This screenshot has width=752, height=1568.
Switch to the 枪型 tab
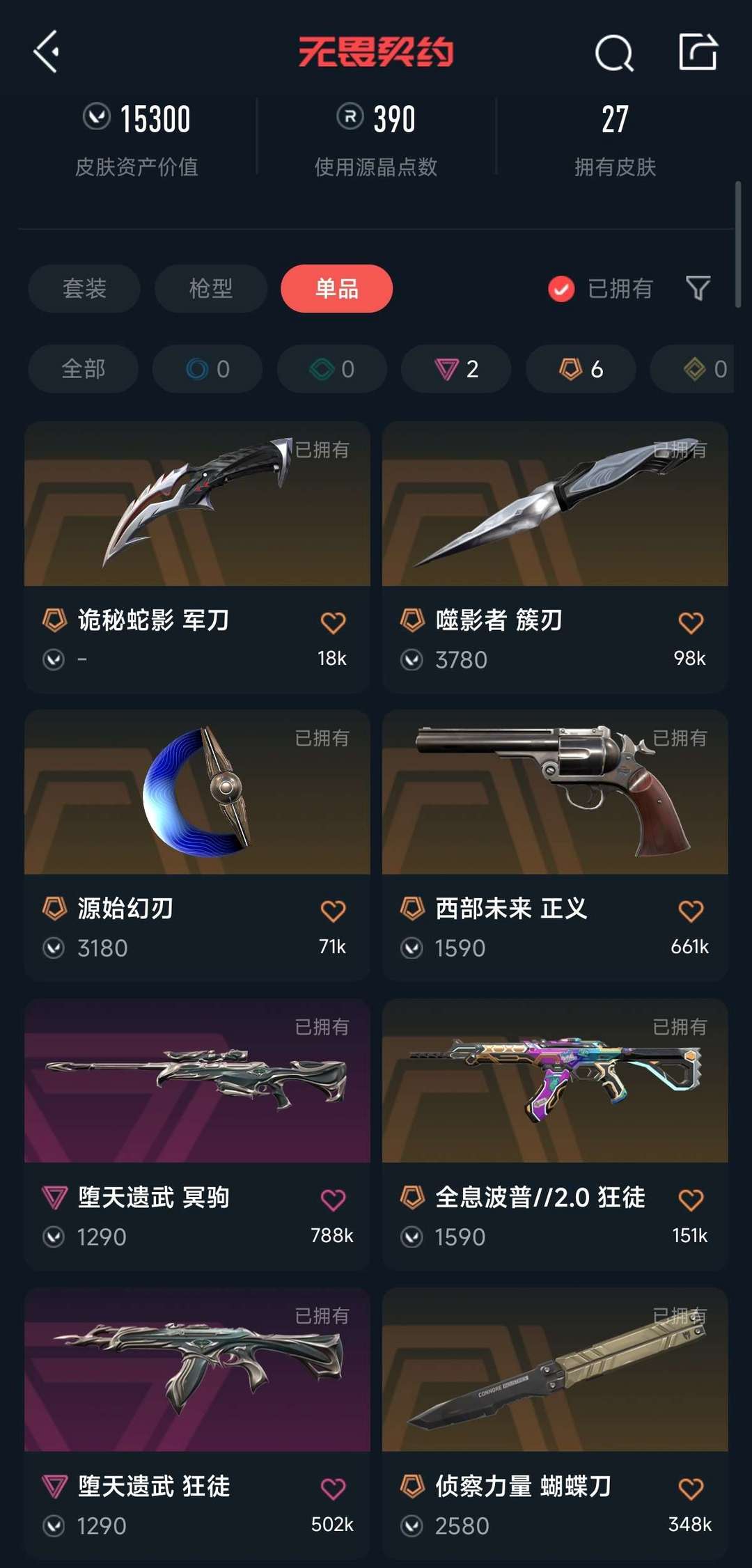[x=210, y=288]
